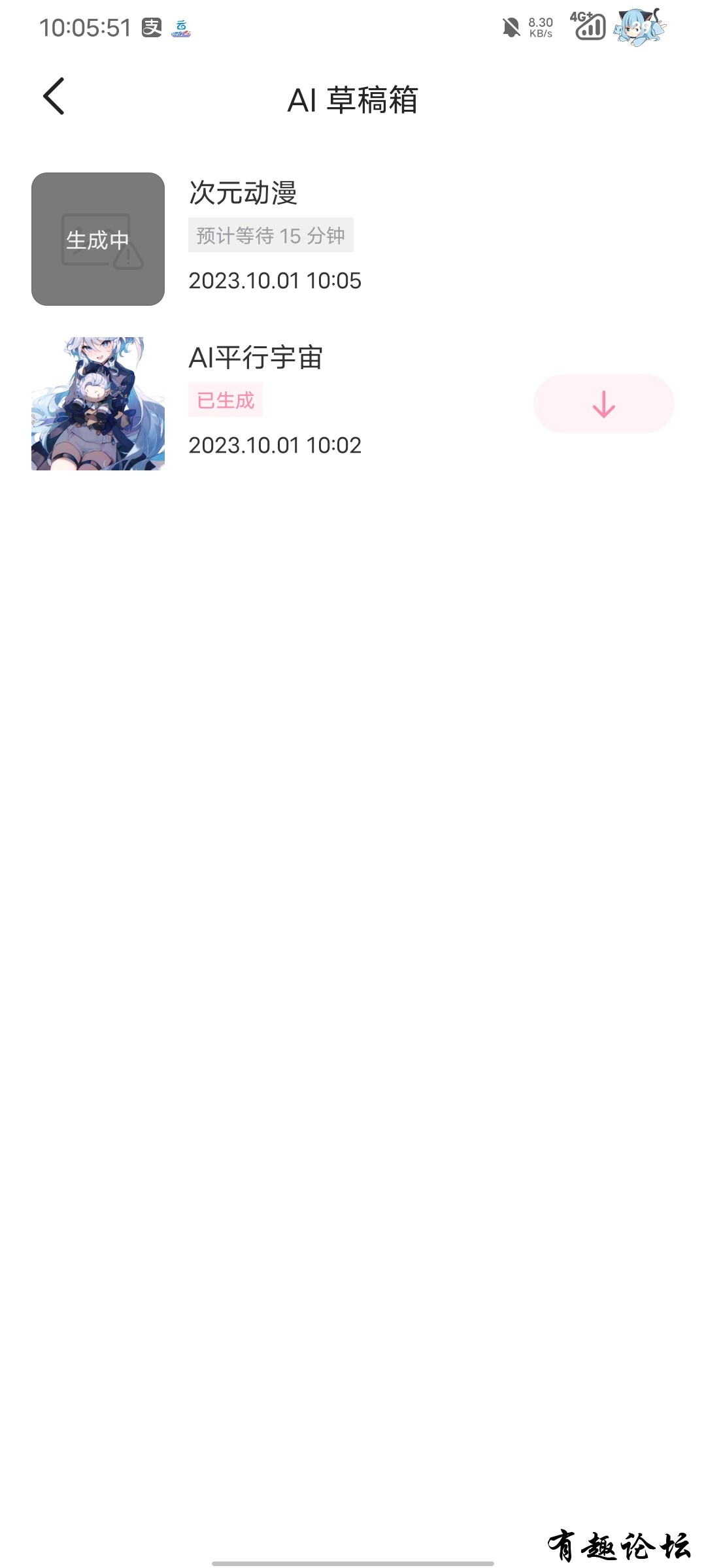Download the AI平行宇宙 generated image
The height and width of the screenshot is (1568, 706).
pos(603,404)
